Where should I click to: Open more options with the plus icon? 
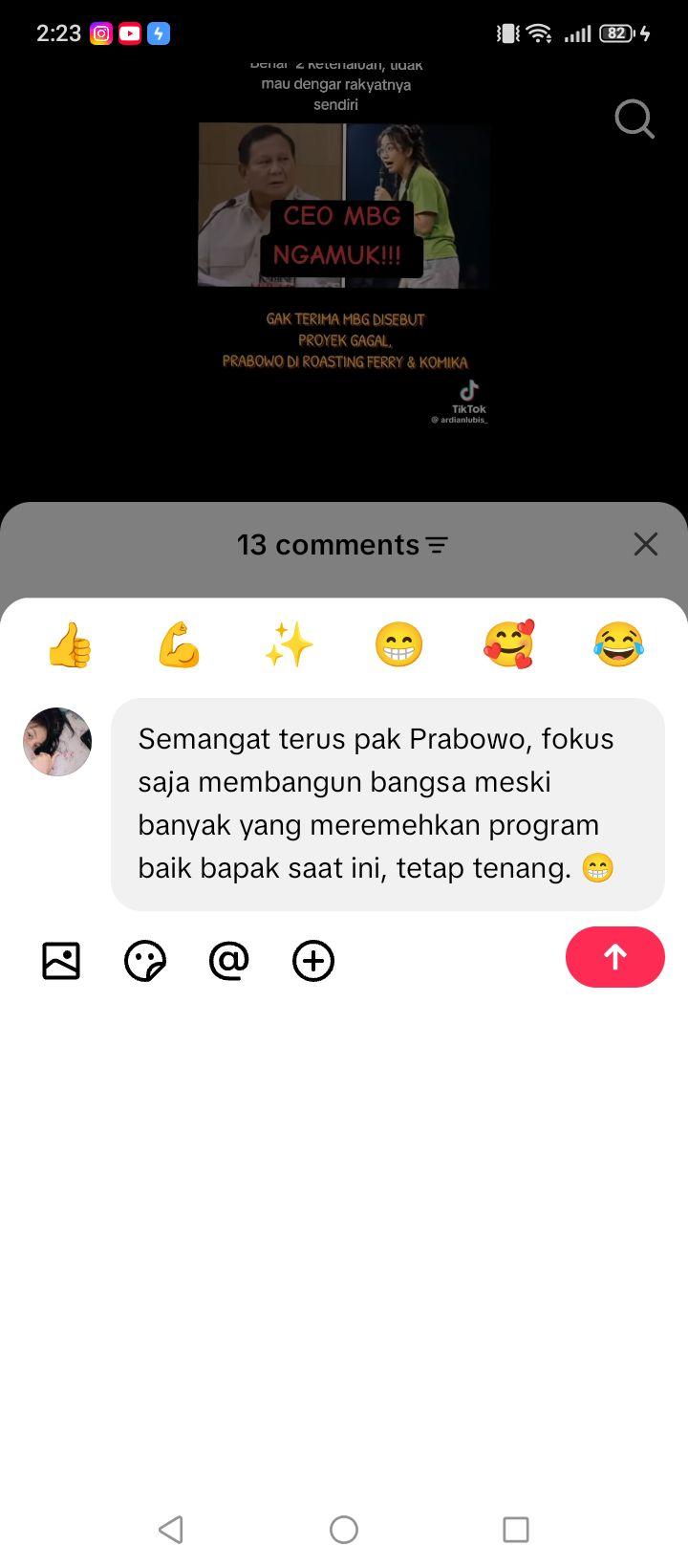tap(313, 961)
